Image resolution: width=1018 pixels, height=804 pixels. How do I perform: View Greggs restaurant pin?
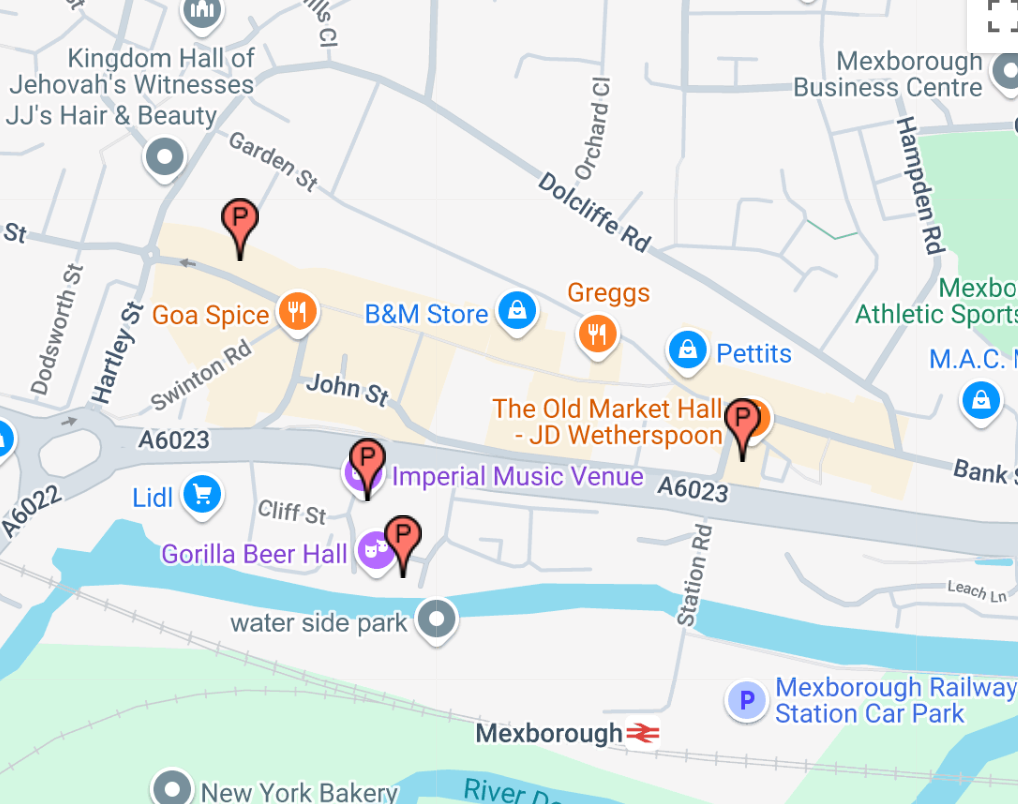point(598,333)
